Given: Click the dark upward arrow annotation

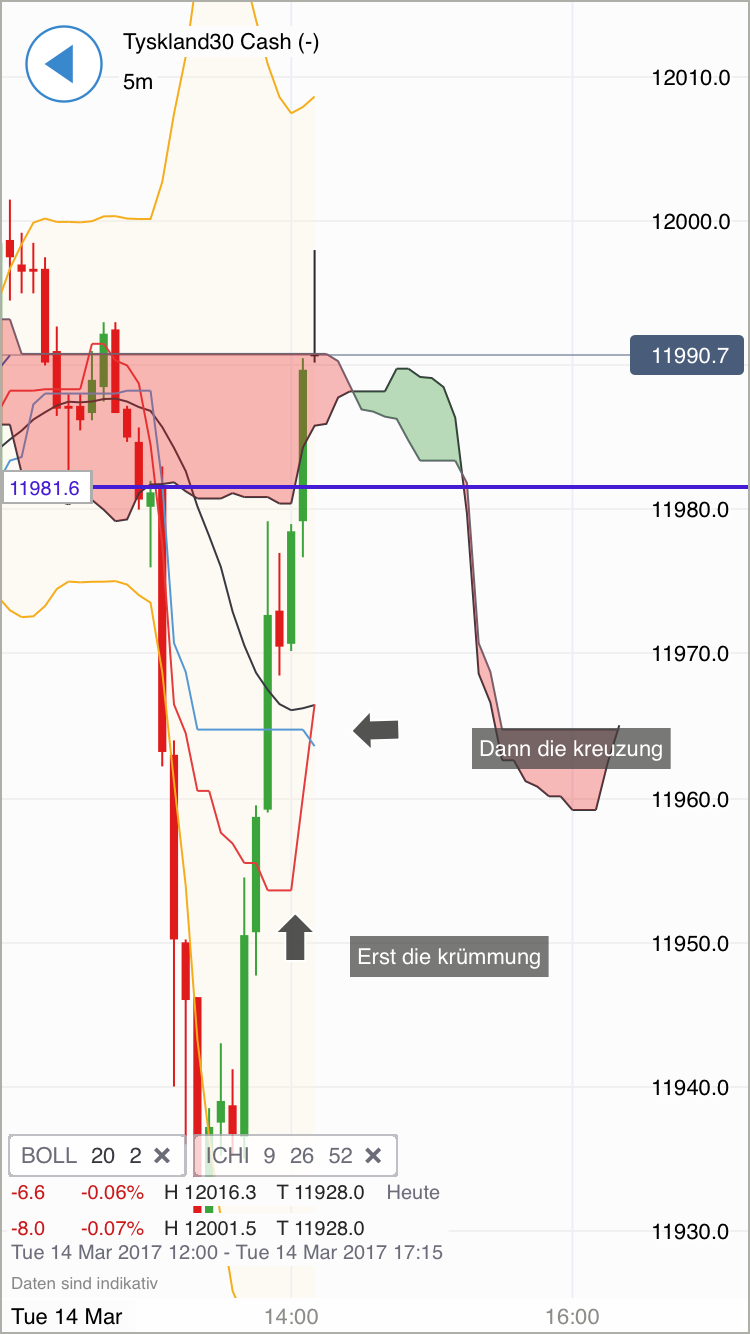Looking at the screenshot, I should (x=295, y=938).
